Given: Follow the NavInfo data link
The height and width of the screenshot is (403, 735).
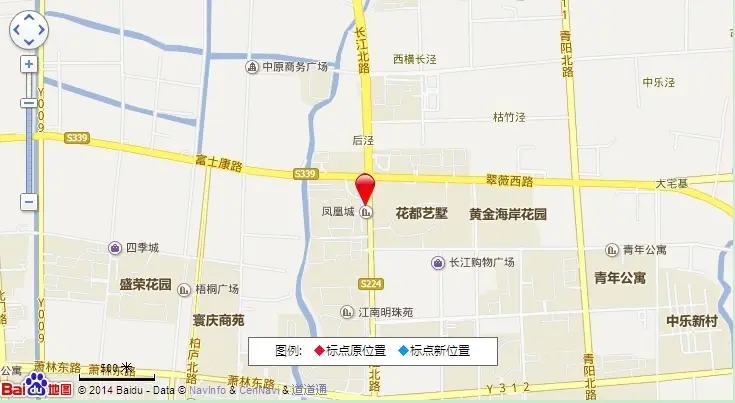Looking at the screenshot, I should pyautogui.click(x=207, y=391).
